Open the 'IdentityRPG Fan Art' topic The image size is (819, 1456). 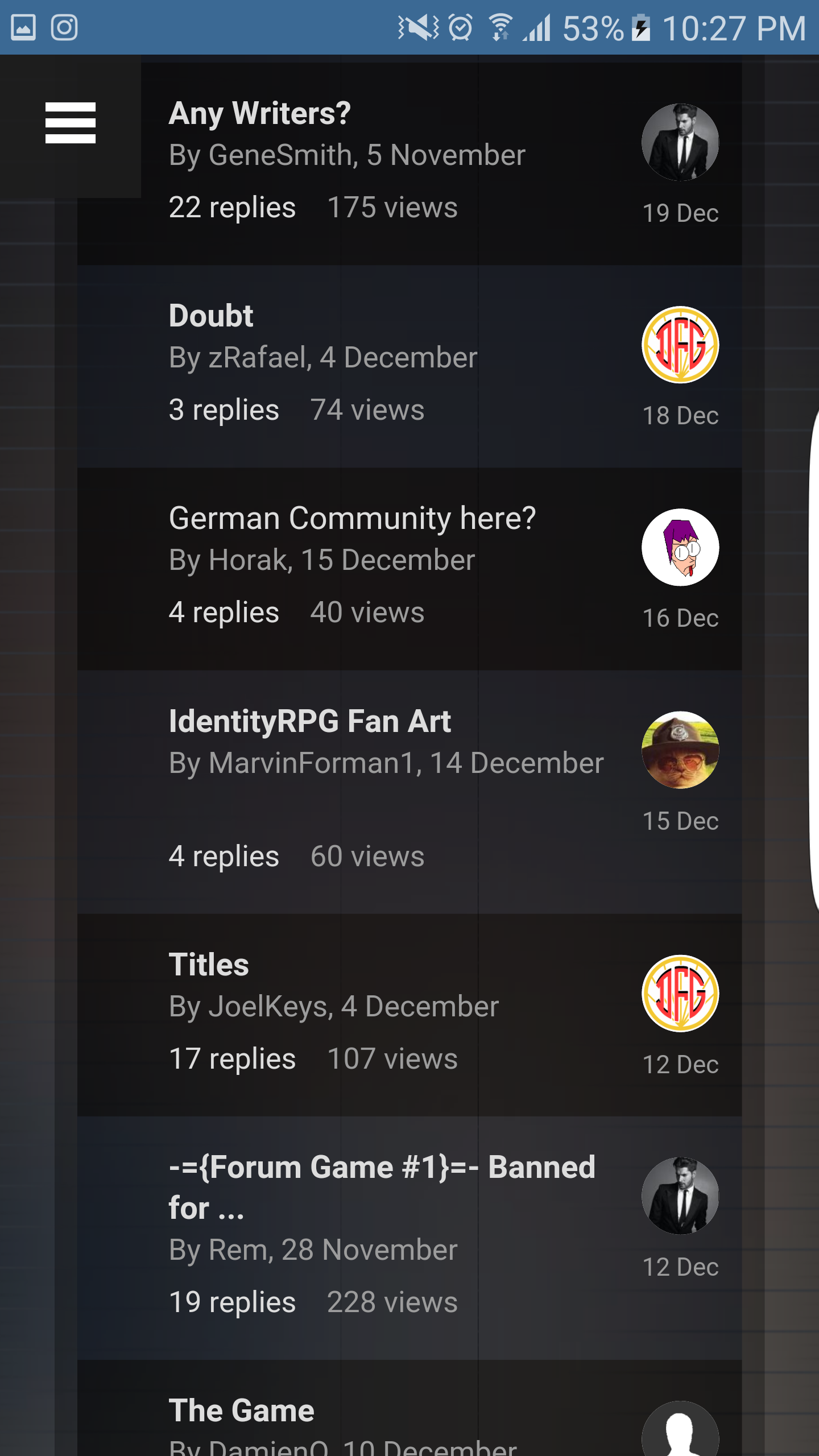click(x=310, y=721)
